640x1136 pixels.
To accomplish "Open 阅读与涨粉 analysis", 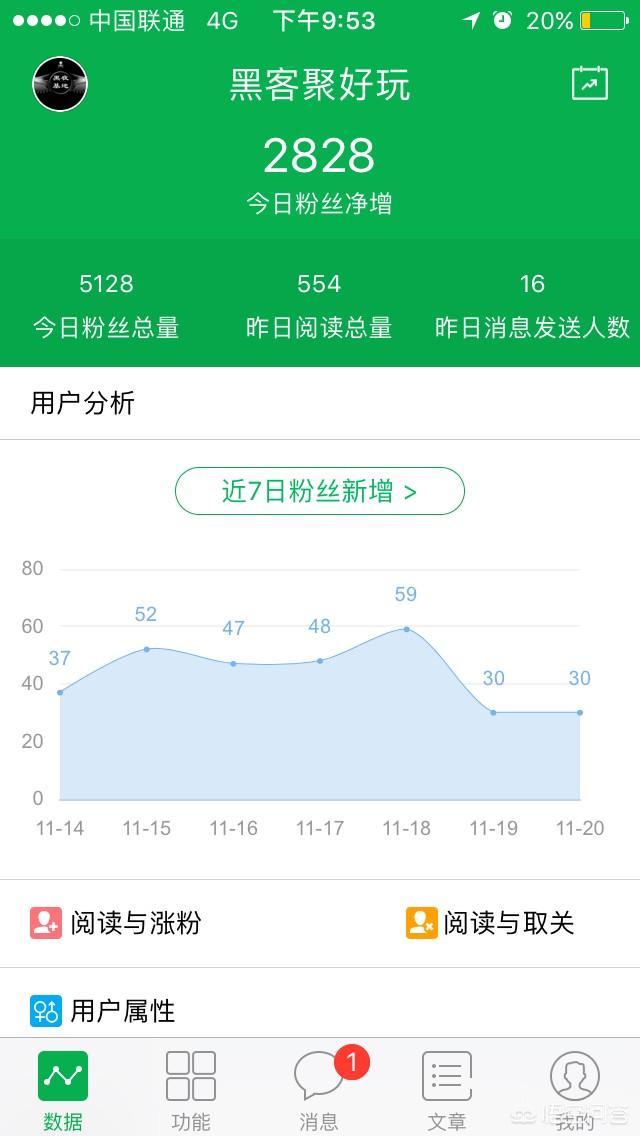I will point(115,923).
